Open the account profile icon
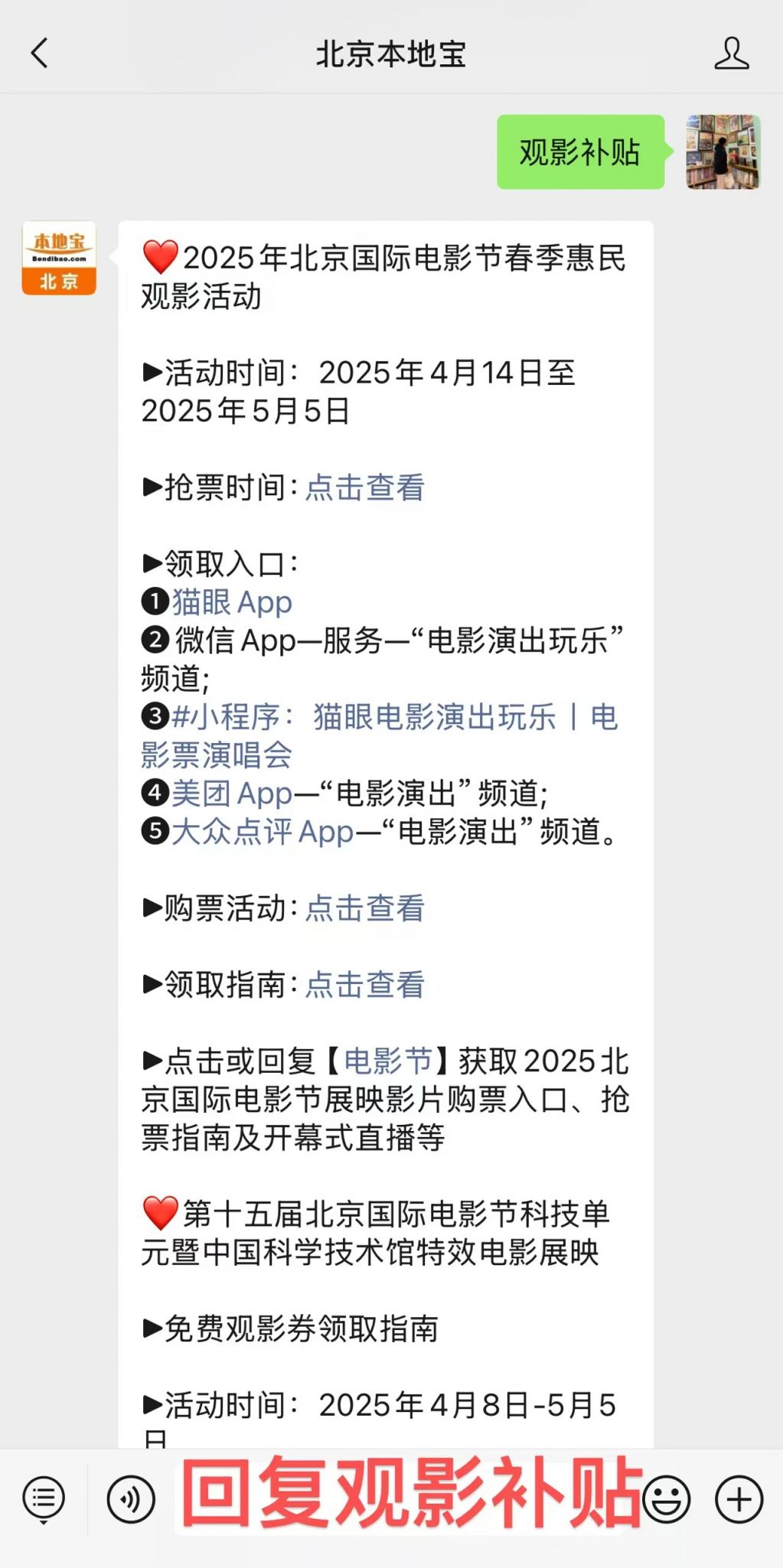783x1568 pixels. click(x=731, y=54)
